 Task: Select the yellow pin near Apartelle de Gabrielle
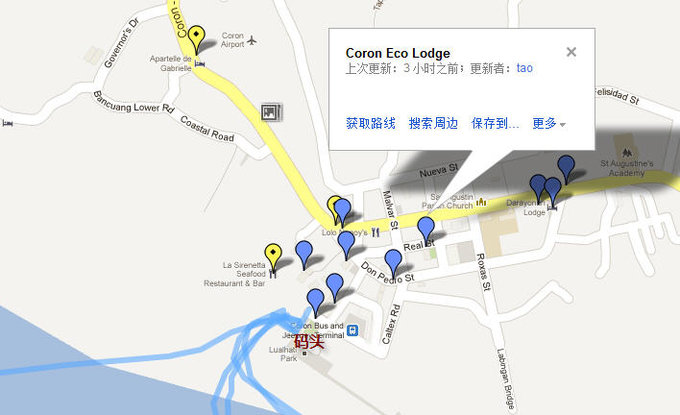(x=196, y=38)
